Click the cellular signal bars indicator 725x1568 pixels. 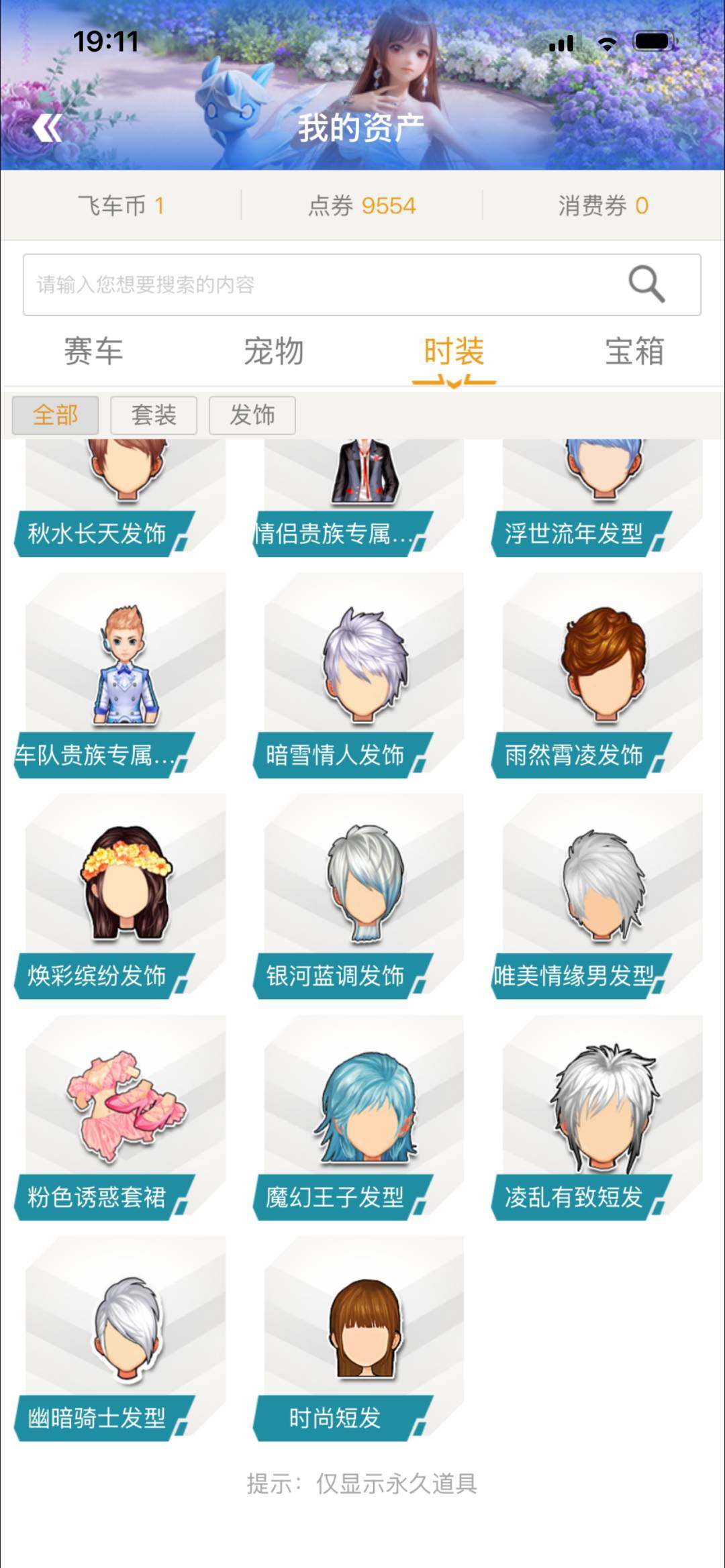coord(559,43)
